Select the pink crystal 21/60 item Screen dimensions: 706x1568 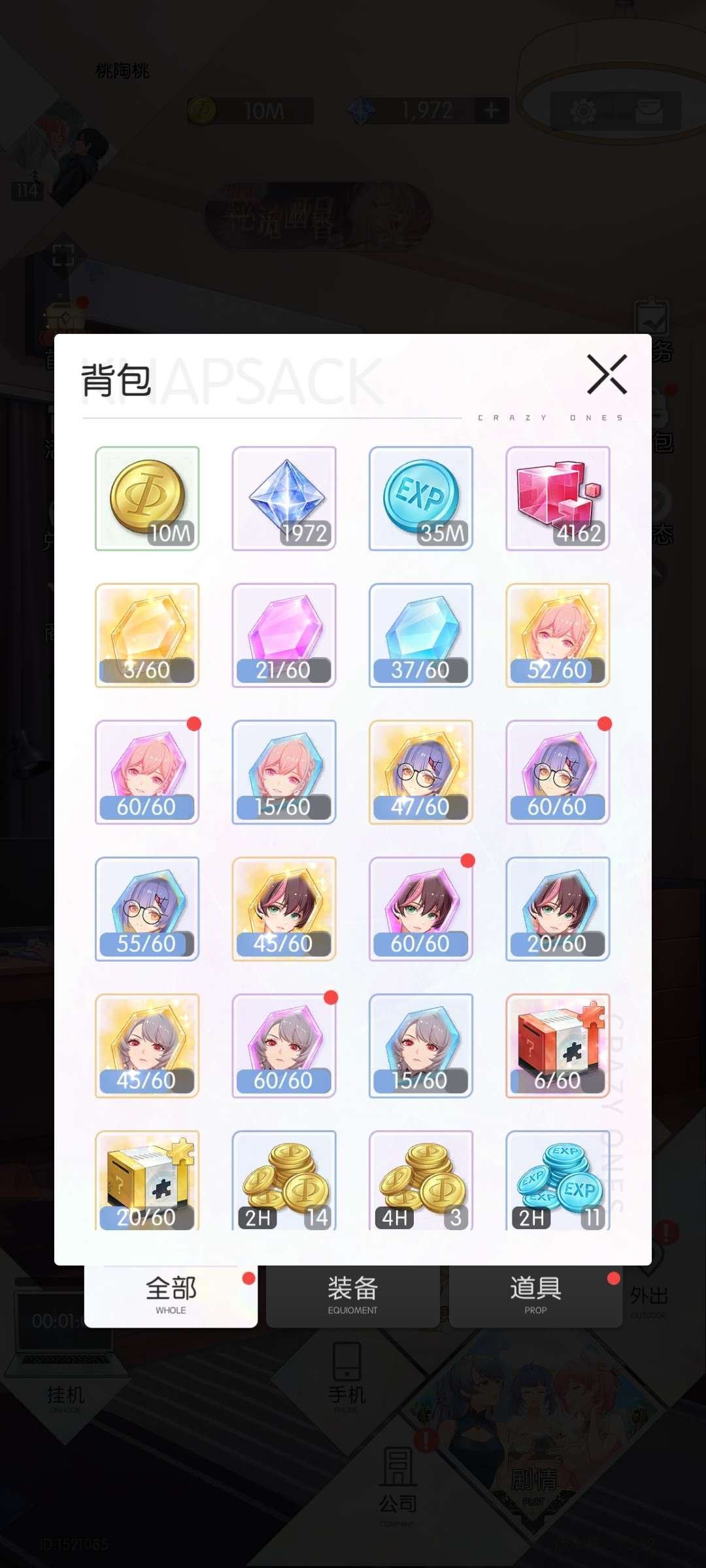[284, 635]
